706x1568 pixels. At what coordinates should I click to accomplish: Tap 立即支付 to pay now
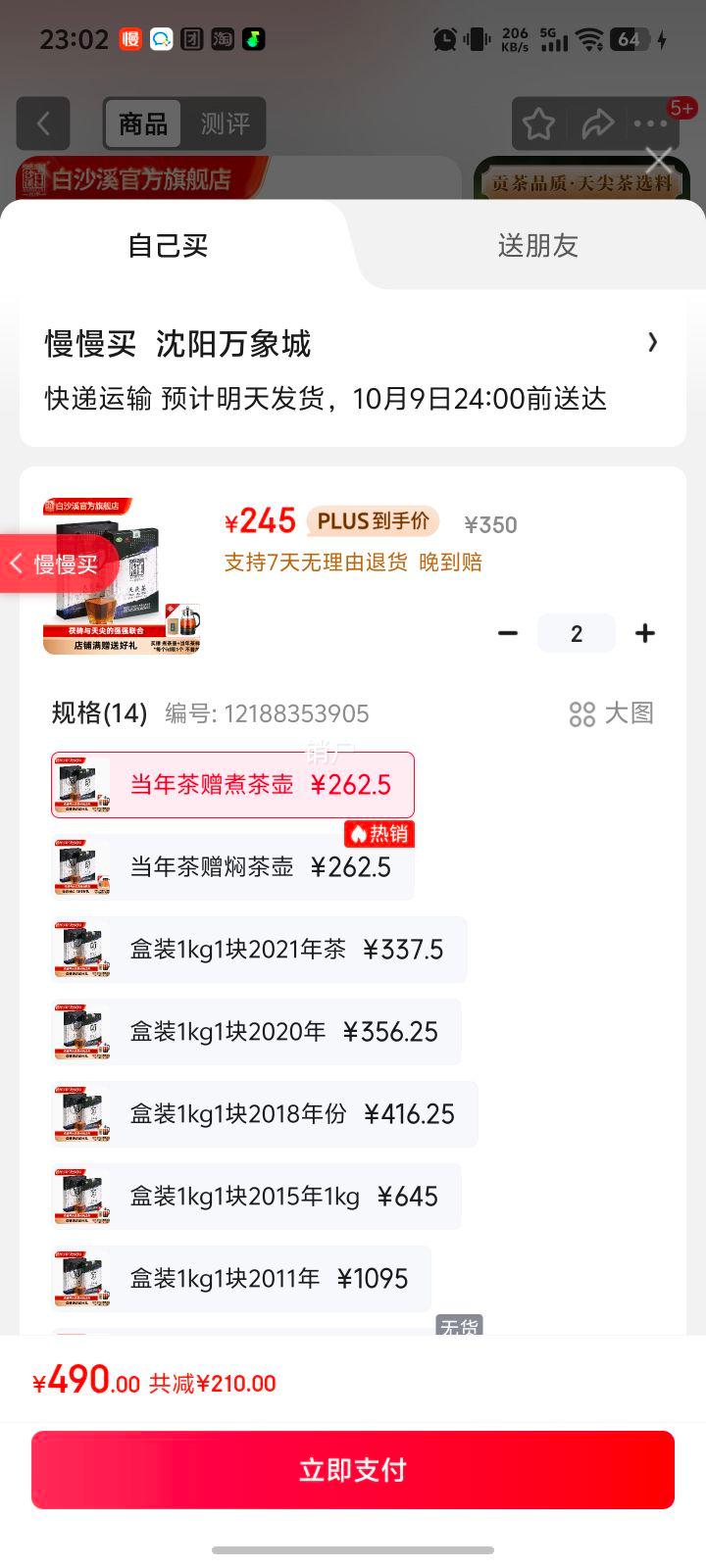[x=353, y=1470]
